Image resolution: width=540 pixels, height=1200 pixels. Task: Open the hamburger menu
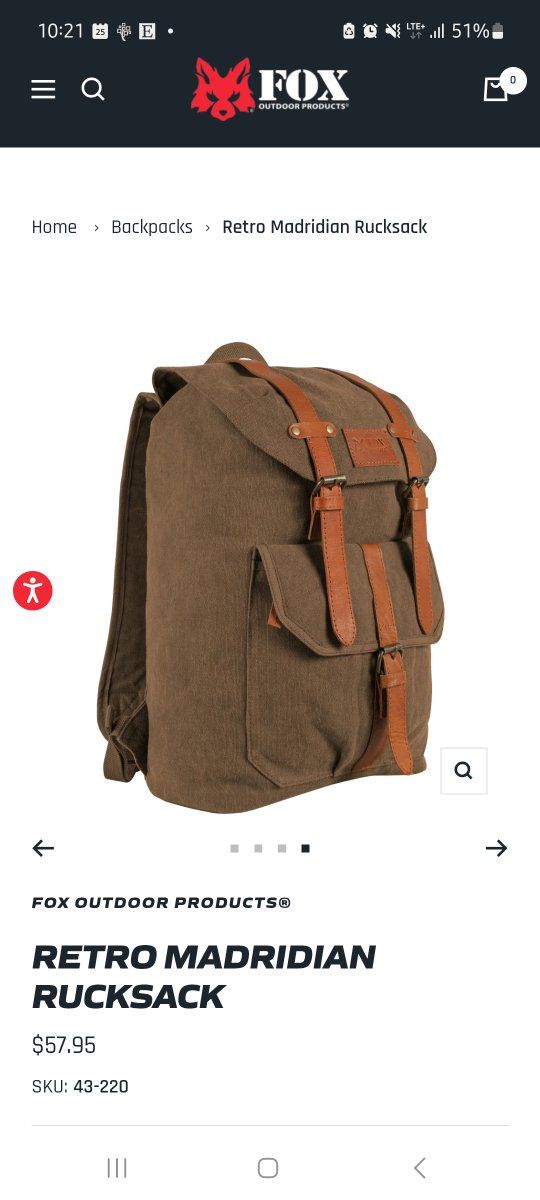coord(43,90)
